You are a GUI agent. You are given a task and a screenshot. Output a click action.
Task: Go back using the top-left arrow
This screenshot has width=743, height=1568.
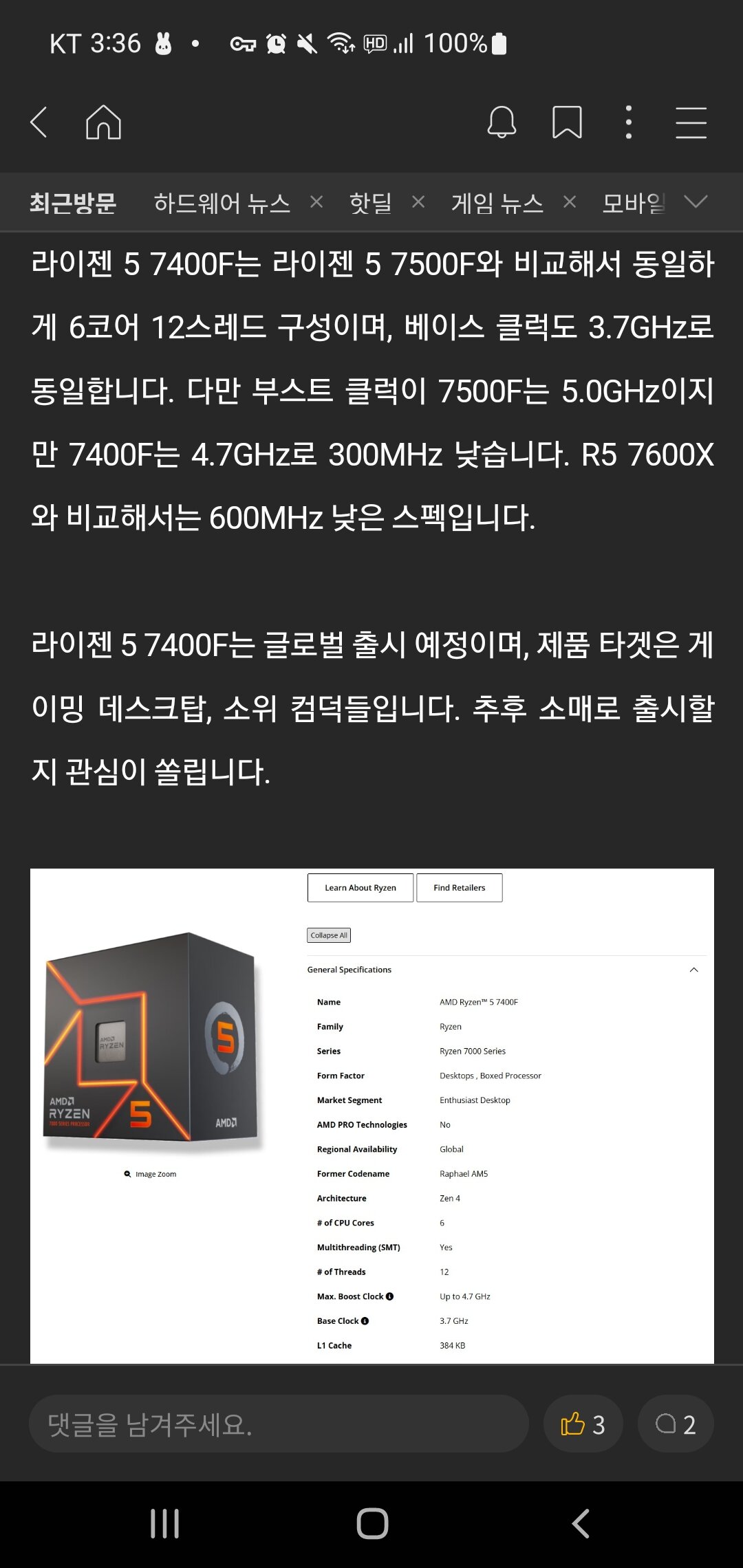coord(39,122)
